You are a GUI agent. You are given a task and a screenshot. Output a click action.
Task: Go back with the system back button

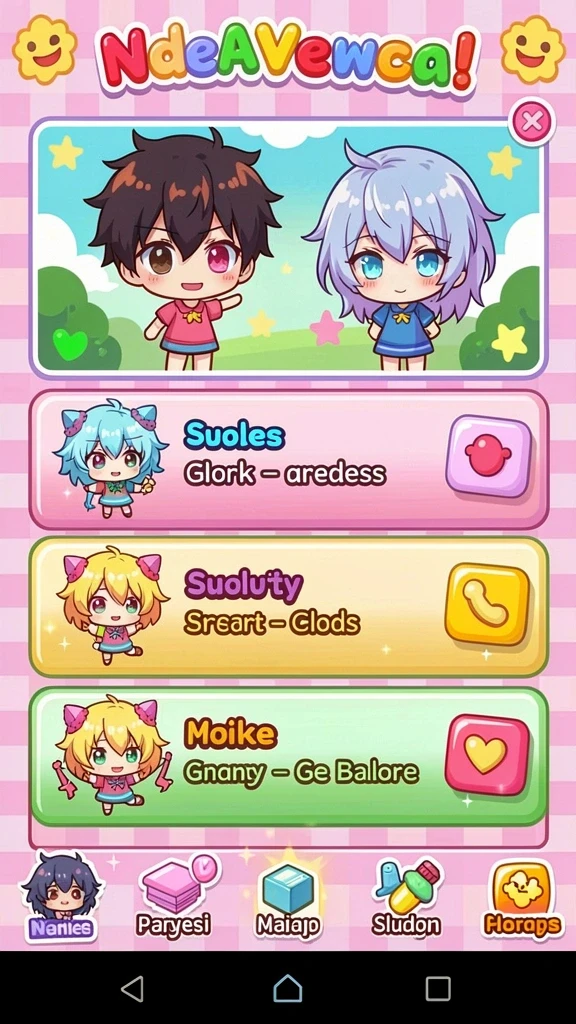coord(133,989)
